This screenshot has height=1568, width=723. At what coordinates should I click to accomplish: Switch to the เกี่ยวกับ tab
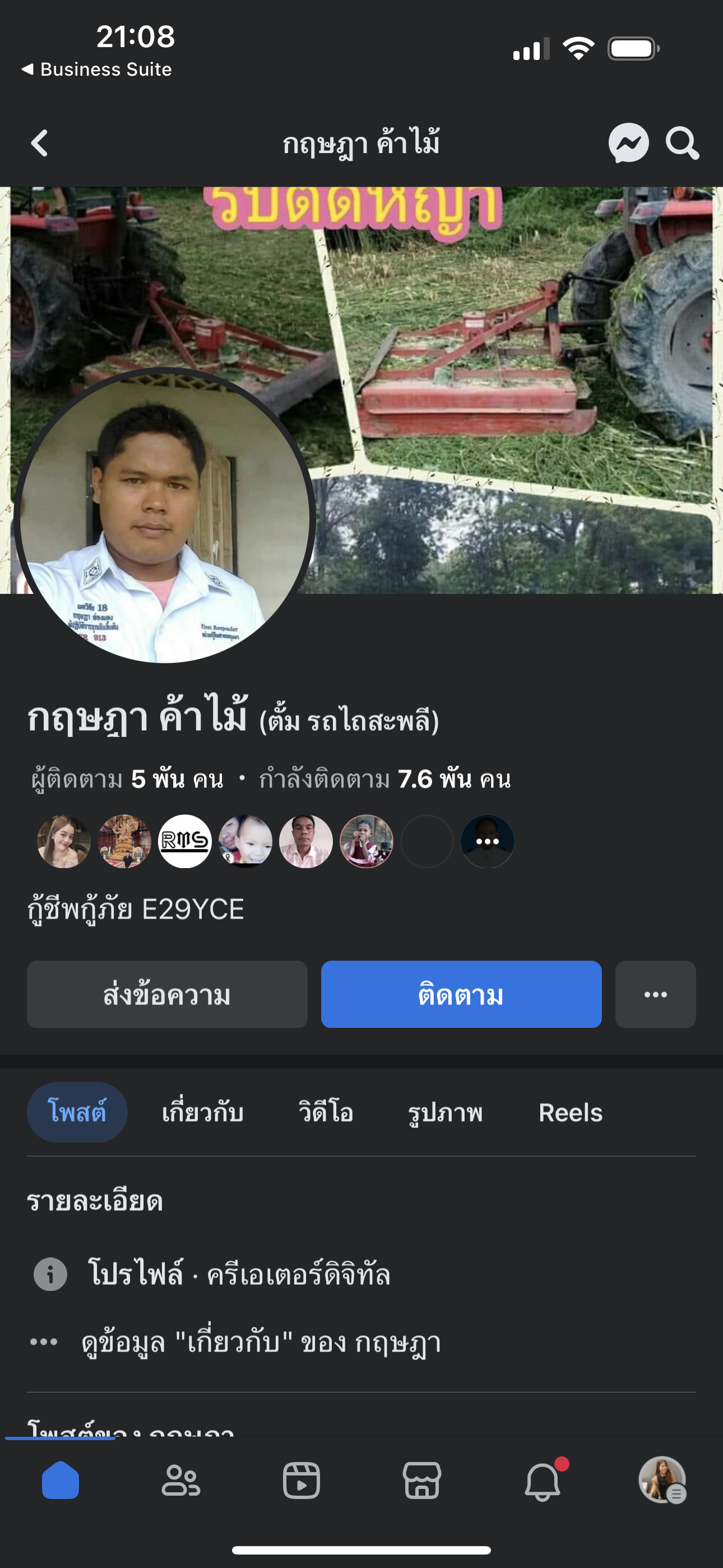[203, 1112]
